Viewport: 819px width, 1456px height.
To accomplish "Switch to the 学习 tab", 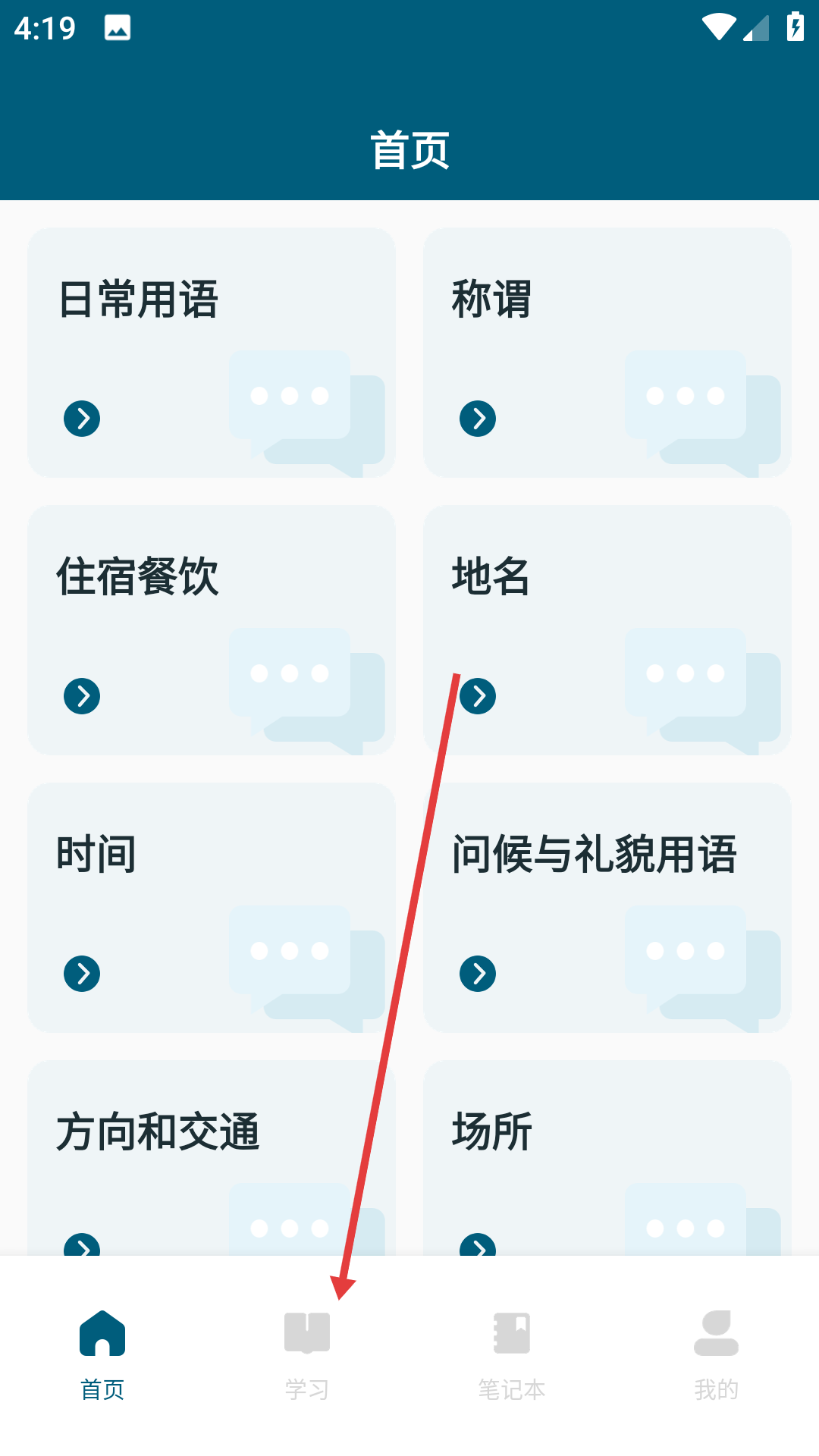I will [307, 1355].
